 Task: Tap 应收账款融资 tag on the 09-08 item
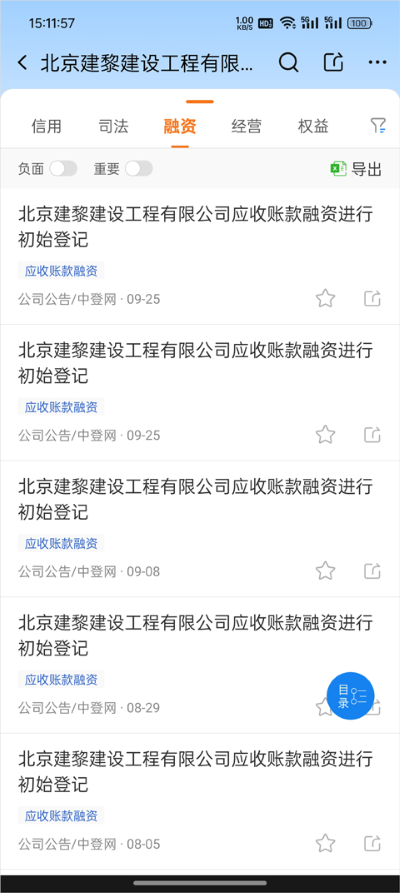(61, 543)
